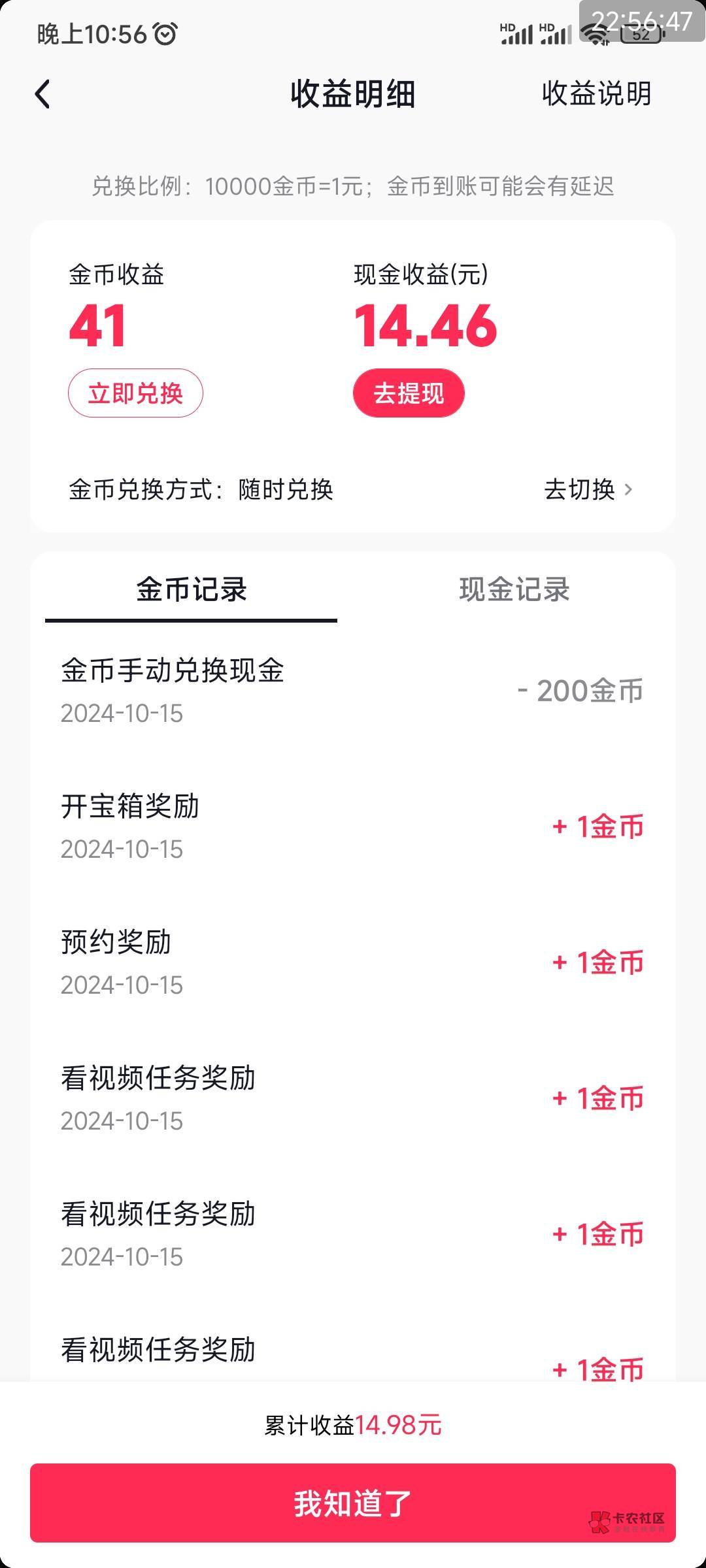The height and width of the screenshot is (1568, 706).
Task: Open 去切换 to change exchange method
Action: pyautogui.click(x=587, y=489)
